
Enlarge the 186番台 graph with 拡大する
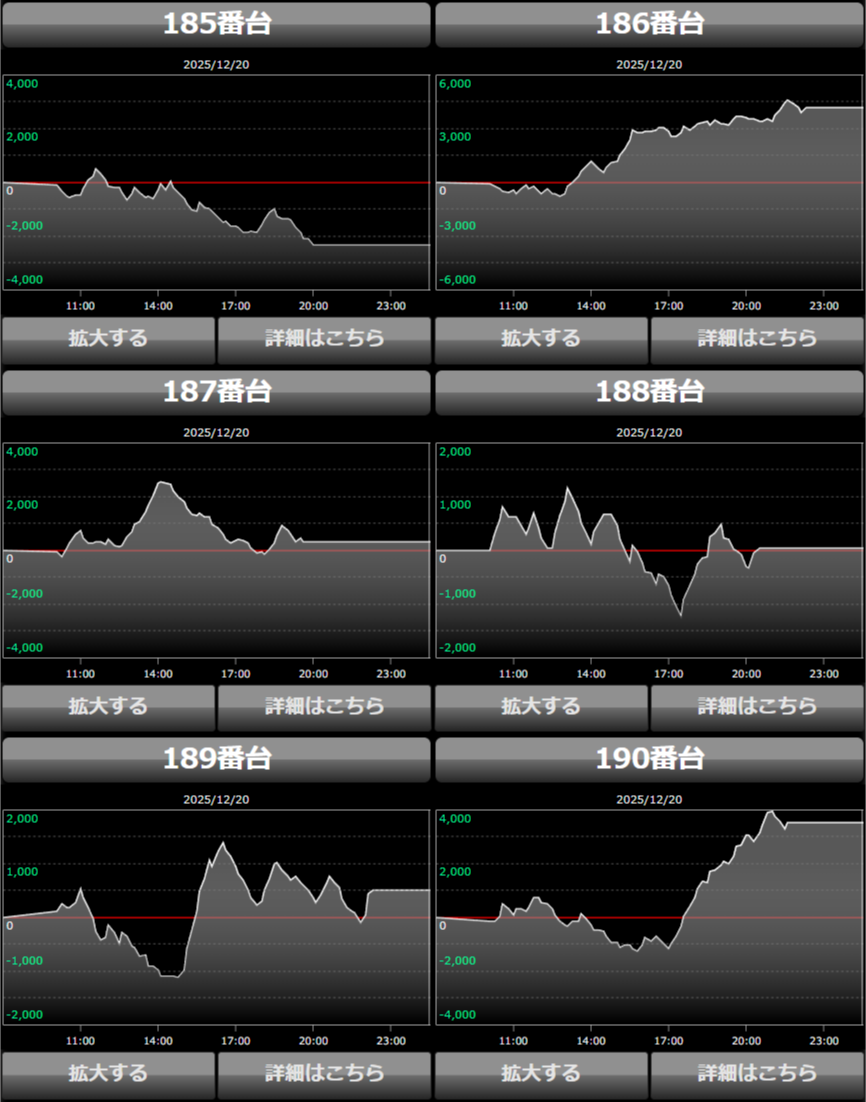pos(541,339)
